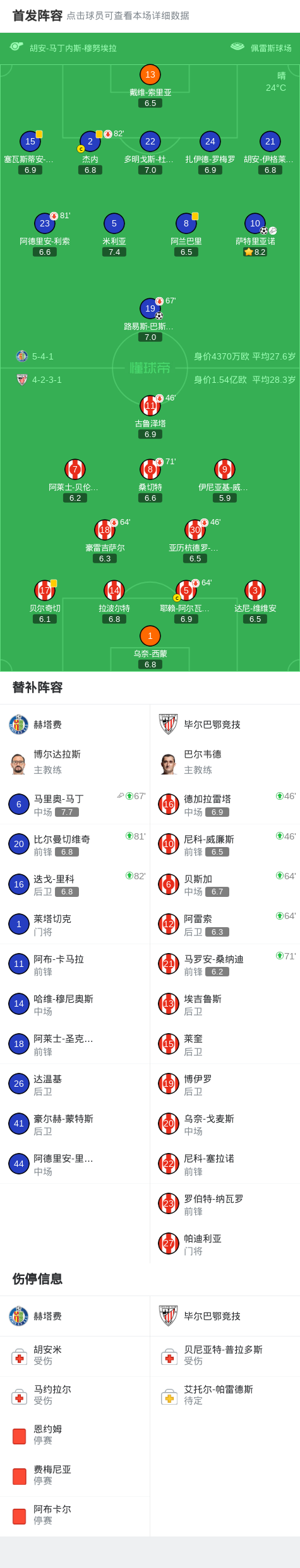
Task: View coach 博尔达拉斯's profile
Action: click(75, 763)
